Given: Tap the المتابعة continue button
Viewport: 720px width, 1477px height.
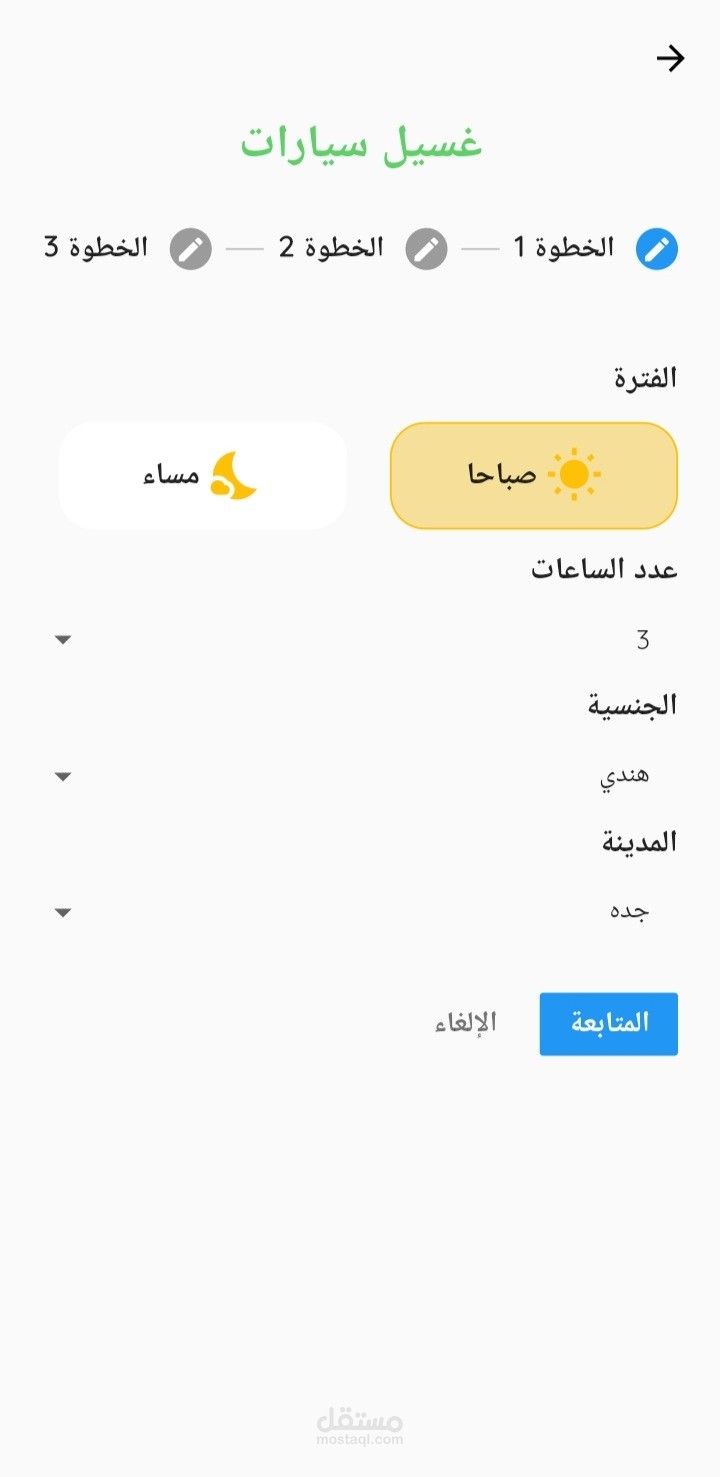Looking at the screenshot, I should tap(609, 1023).
